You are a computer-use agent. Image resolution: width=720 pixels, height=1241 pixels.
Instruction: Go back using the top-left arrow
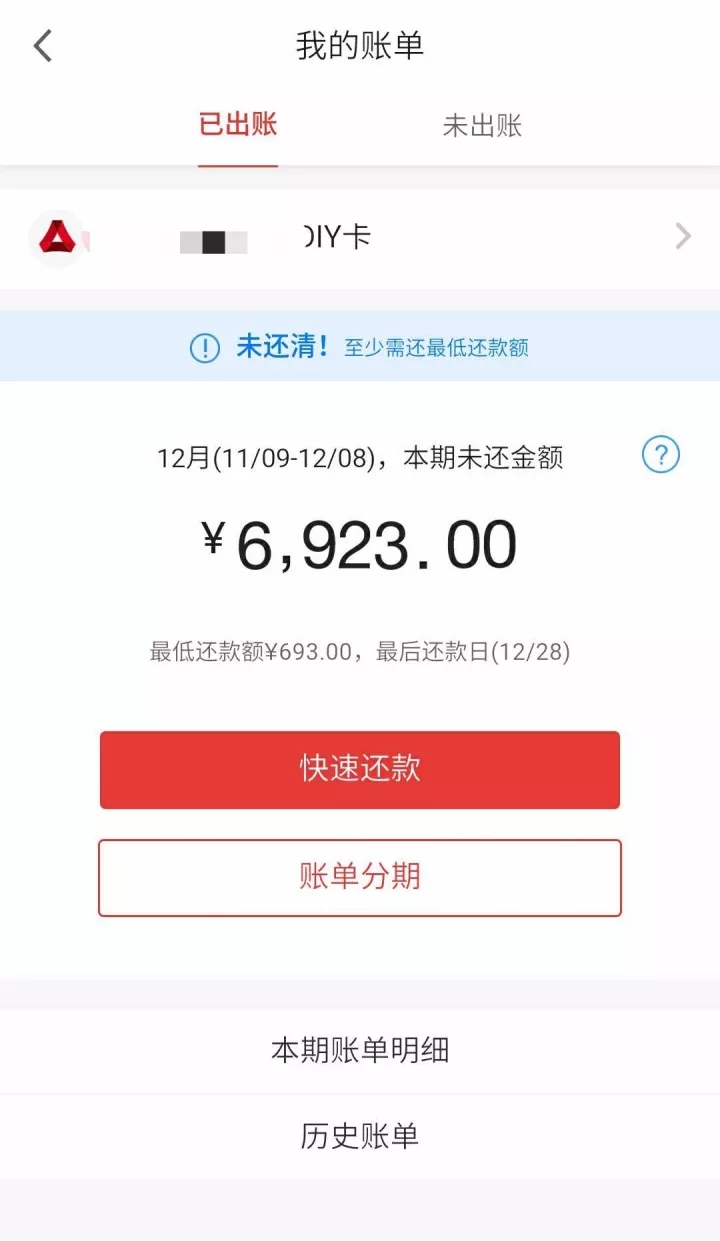point(42,46)
